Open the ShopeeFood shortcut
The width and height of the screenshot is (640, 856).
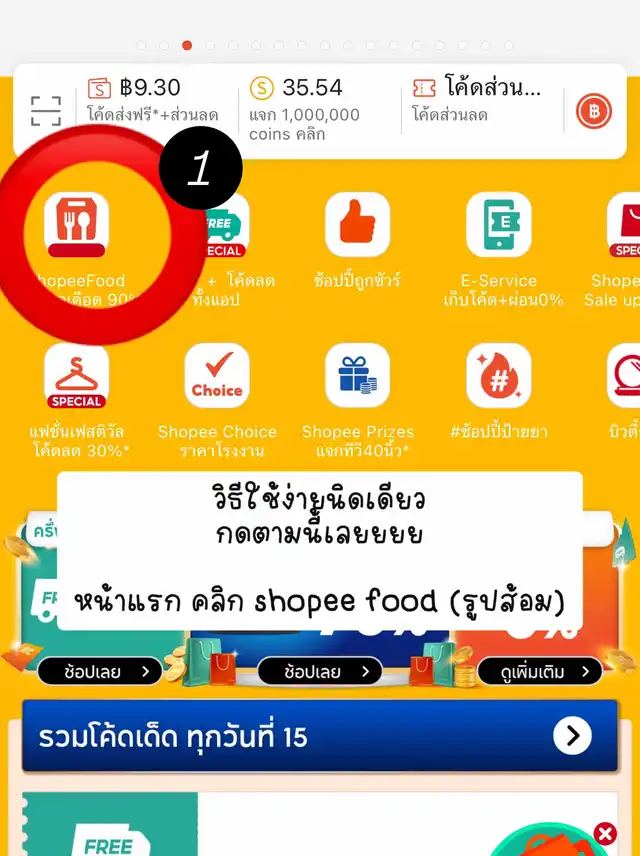click(x=76, y=225)
